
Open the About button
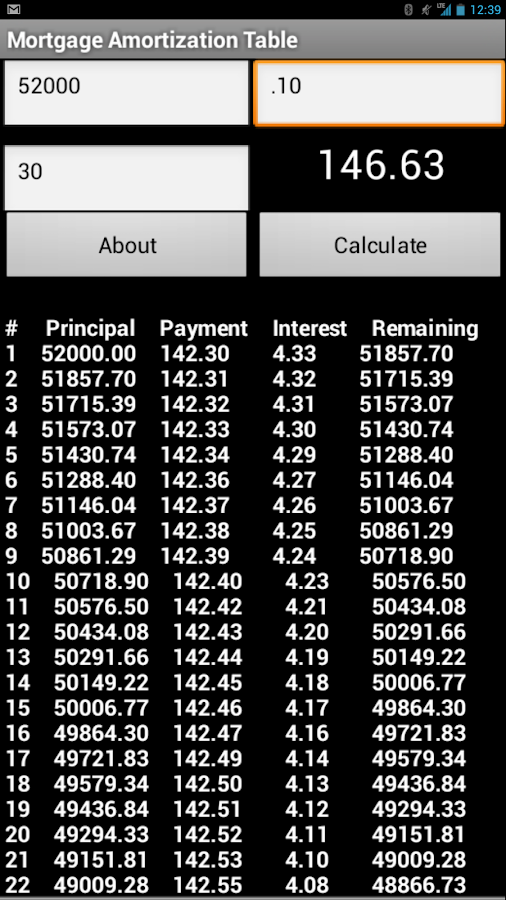[127, 245]
